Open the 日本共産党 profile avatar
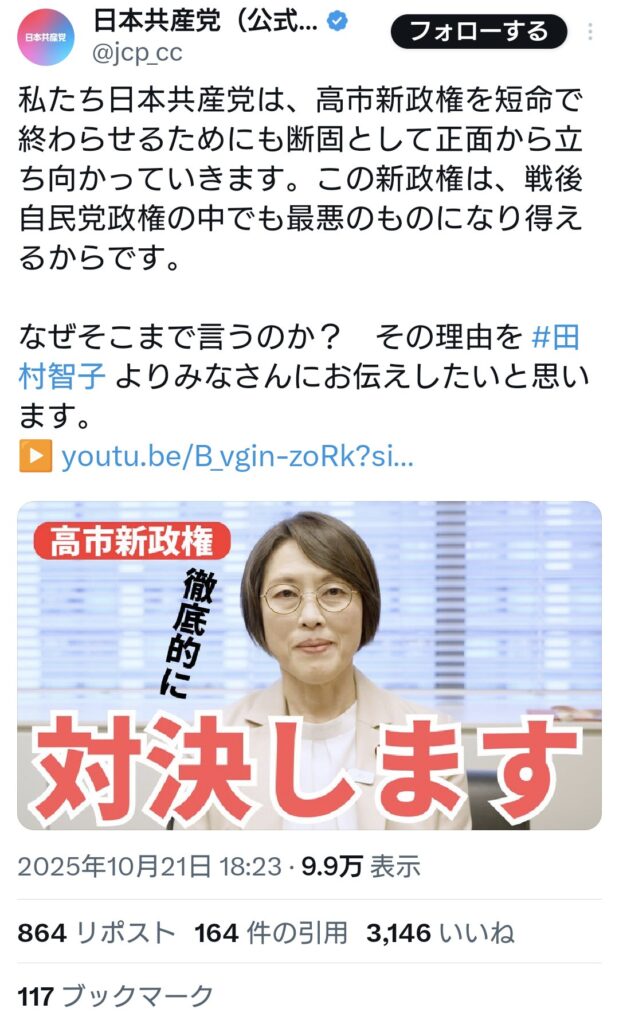The height and width of the screenshot is (1024, 619). click(46, 37)
